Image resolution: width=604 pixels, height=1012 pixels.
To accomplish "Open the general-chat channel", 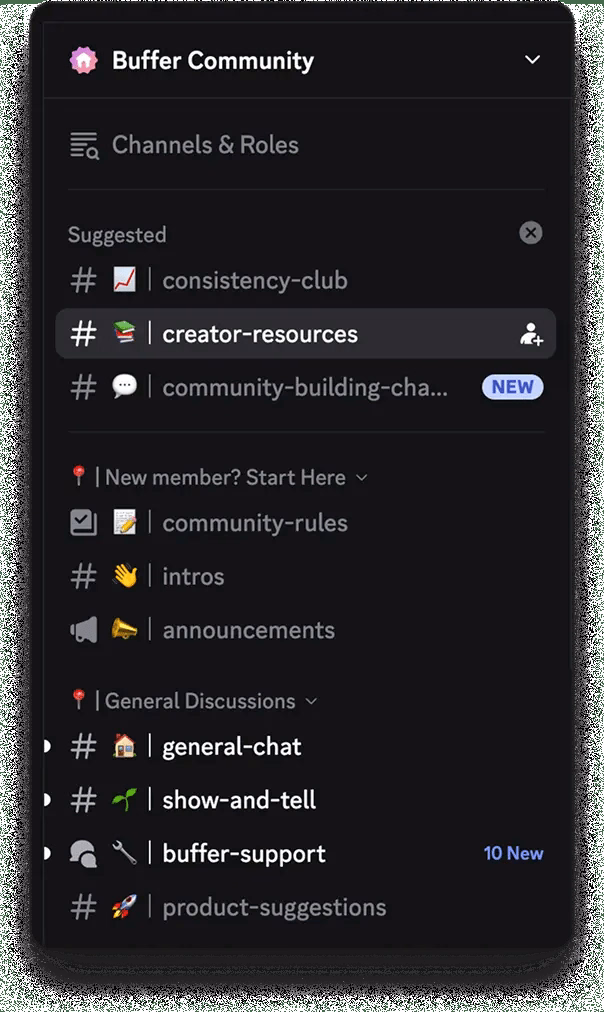I will click(x=231, y=747).
